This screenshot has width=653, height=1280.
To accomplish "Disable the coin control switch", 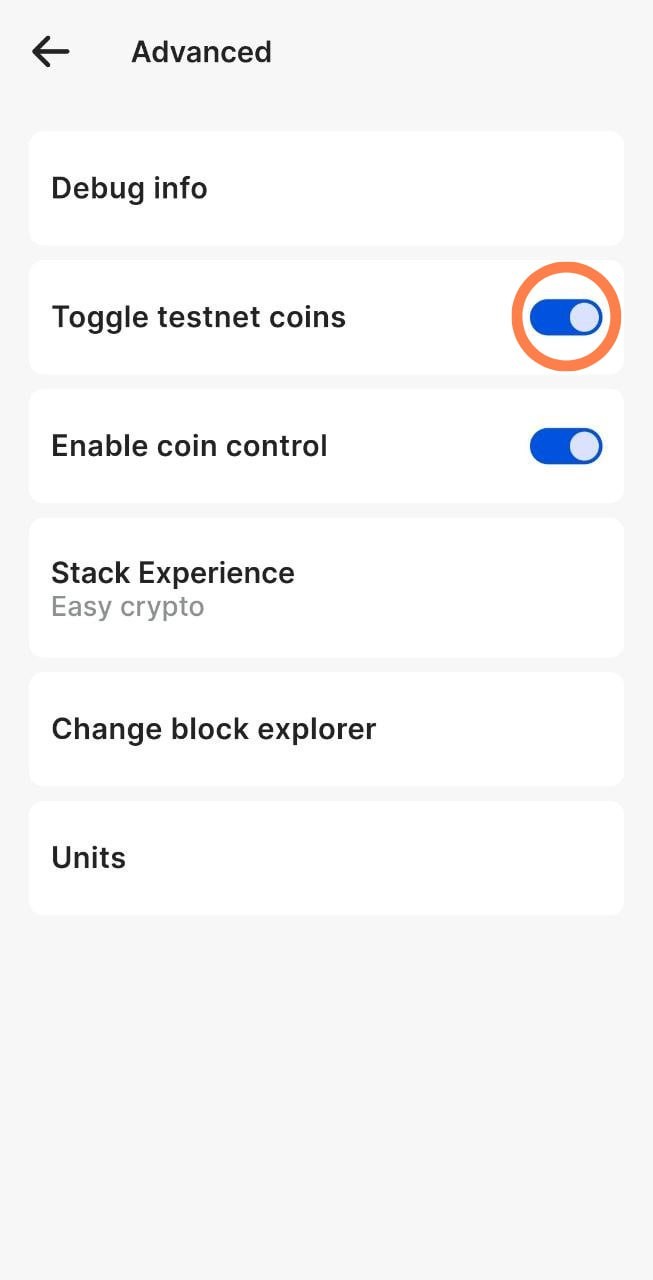I will click(x=566, y=446).
